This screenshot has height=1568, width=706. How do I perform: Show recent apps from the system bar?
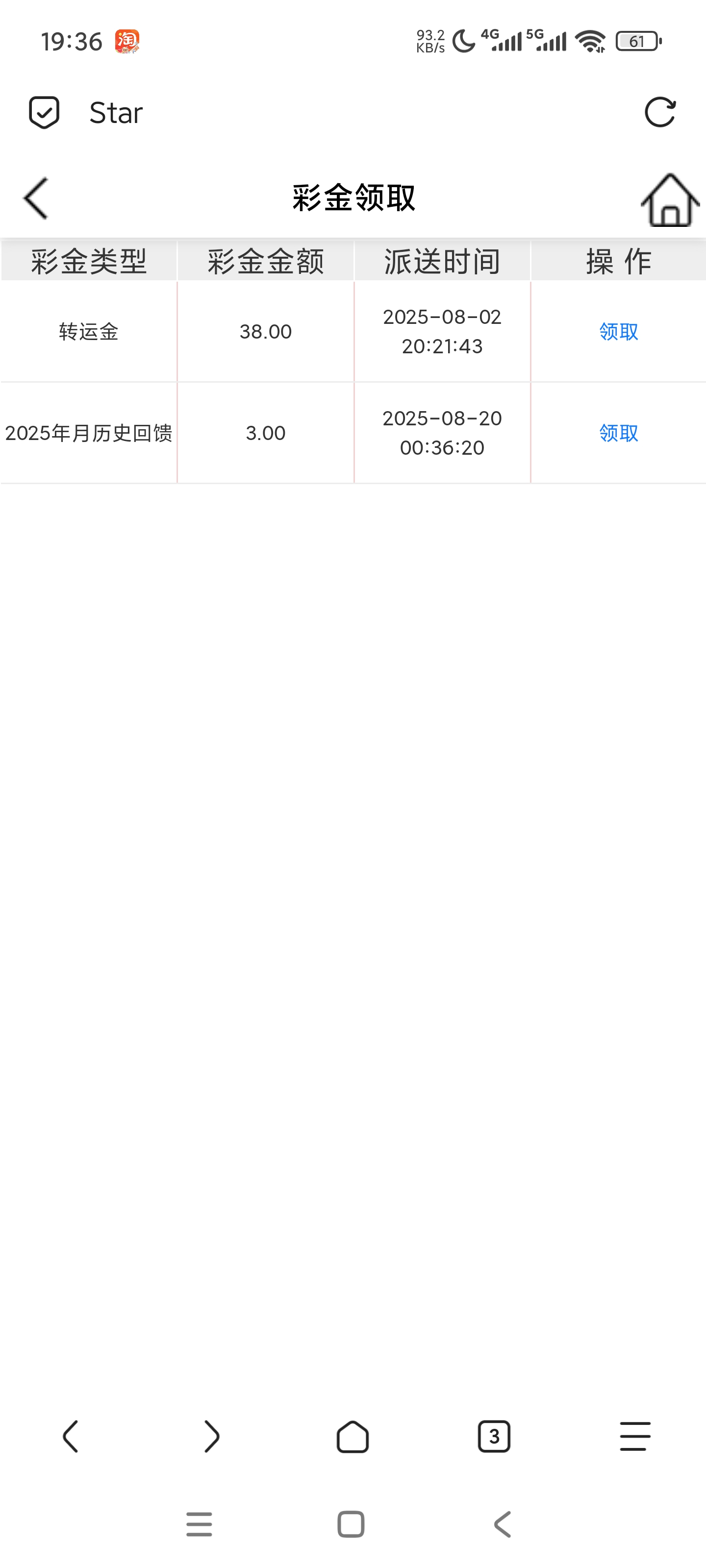[199, 1524]
